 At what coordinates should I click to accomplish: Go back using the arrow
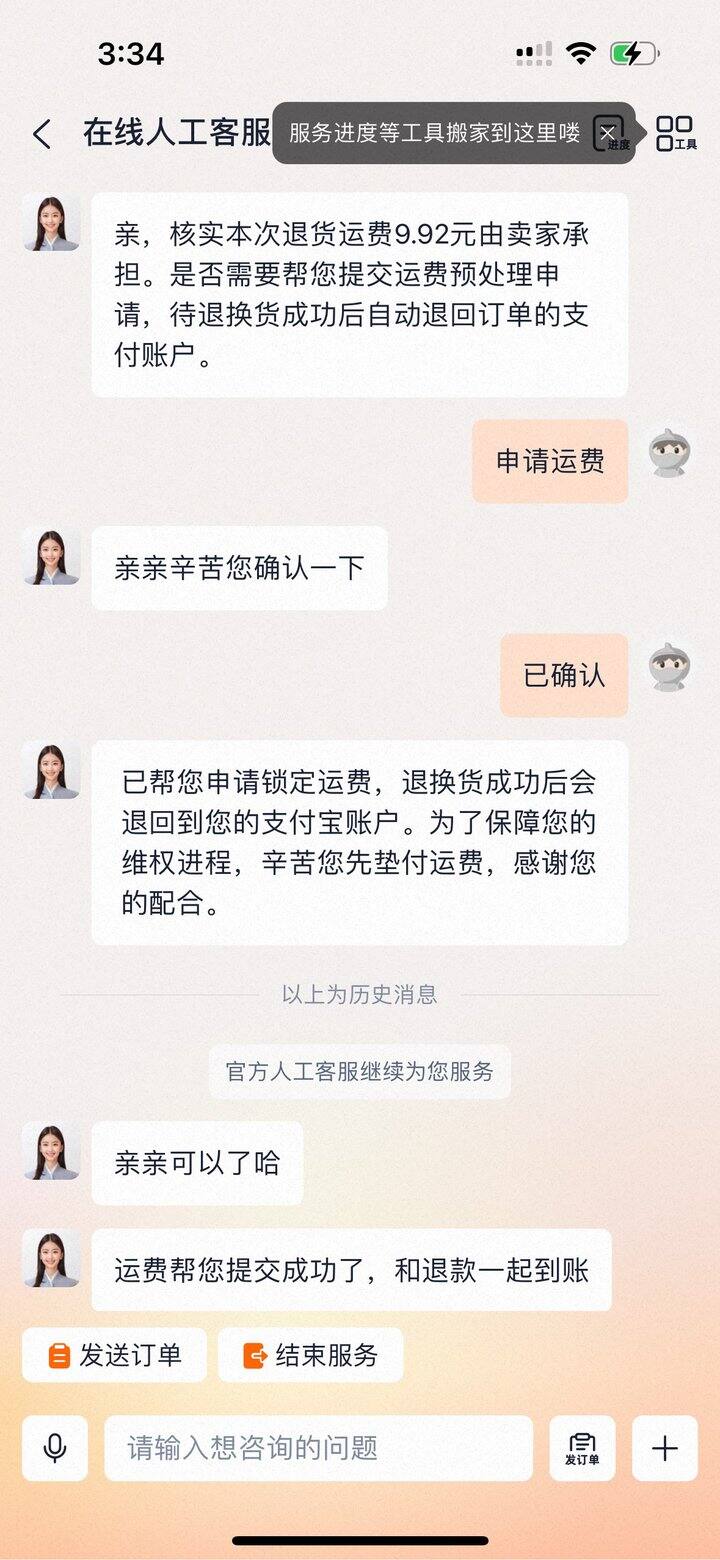coord(42,134)
